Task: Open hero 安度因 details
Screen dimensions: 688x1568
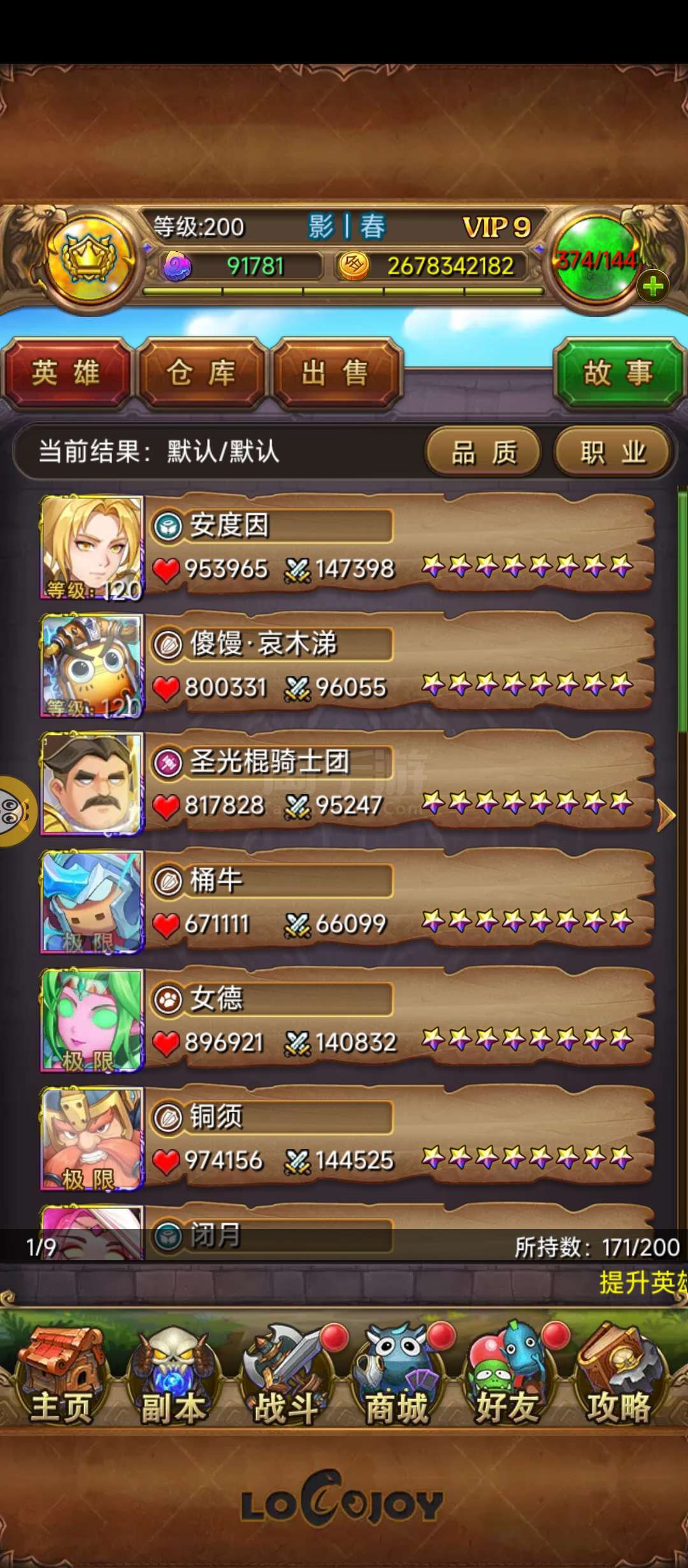Action: coord(347,547)
